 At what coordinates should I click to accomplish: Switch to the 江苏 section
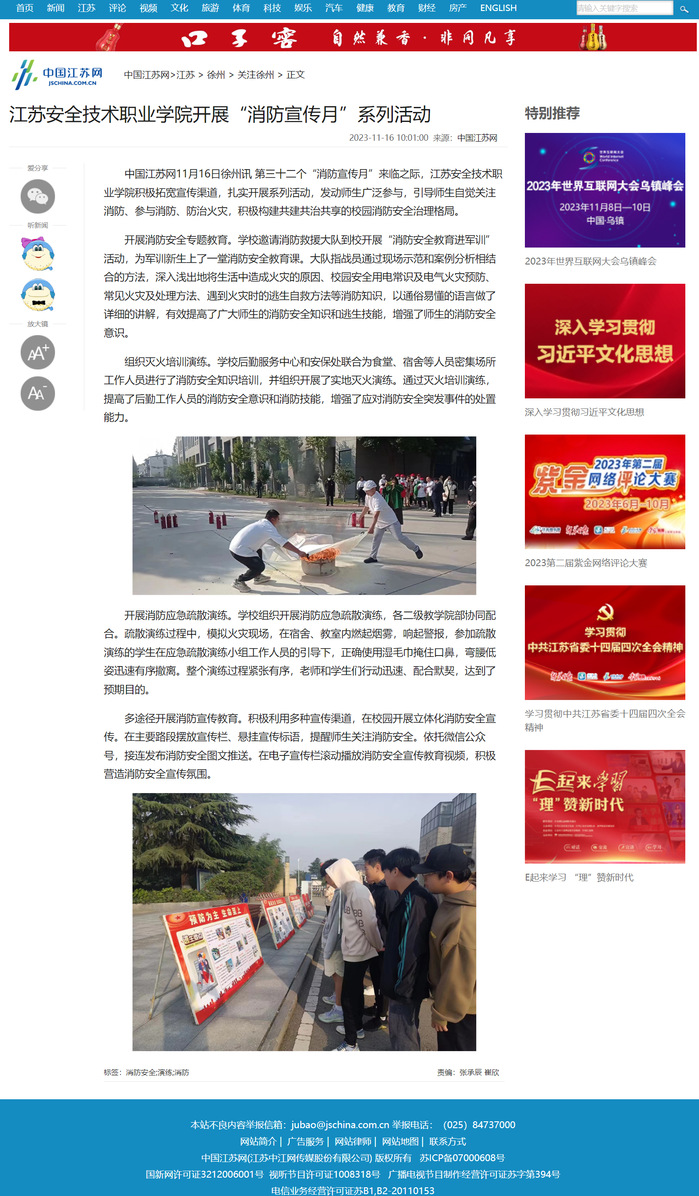tap(87, 7)
